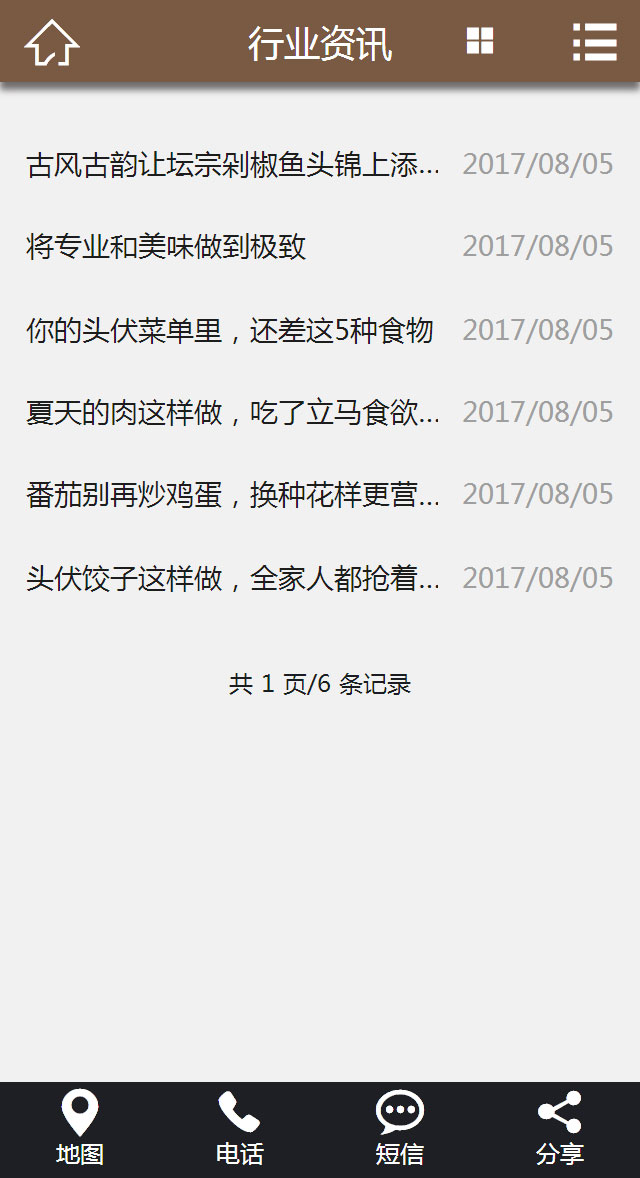Read 将专业和美味做到极致 article

[x=166, y=247]
